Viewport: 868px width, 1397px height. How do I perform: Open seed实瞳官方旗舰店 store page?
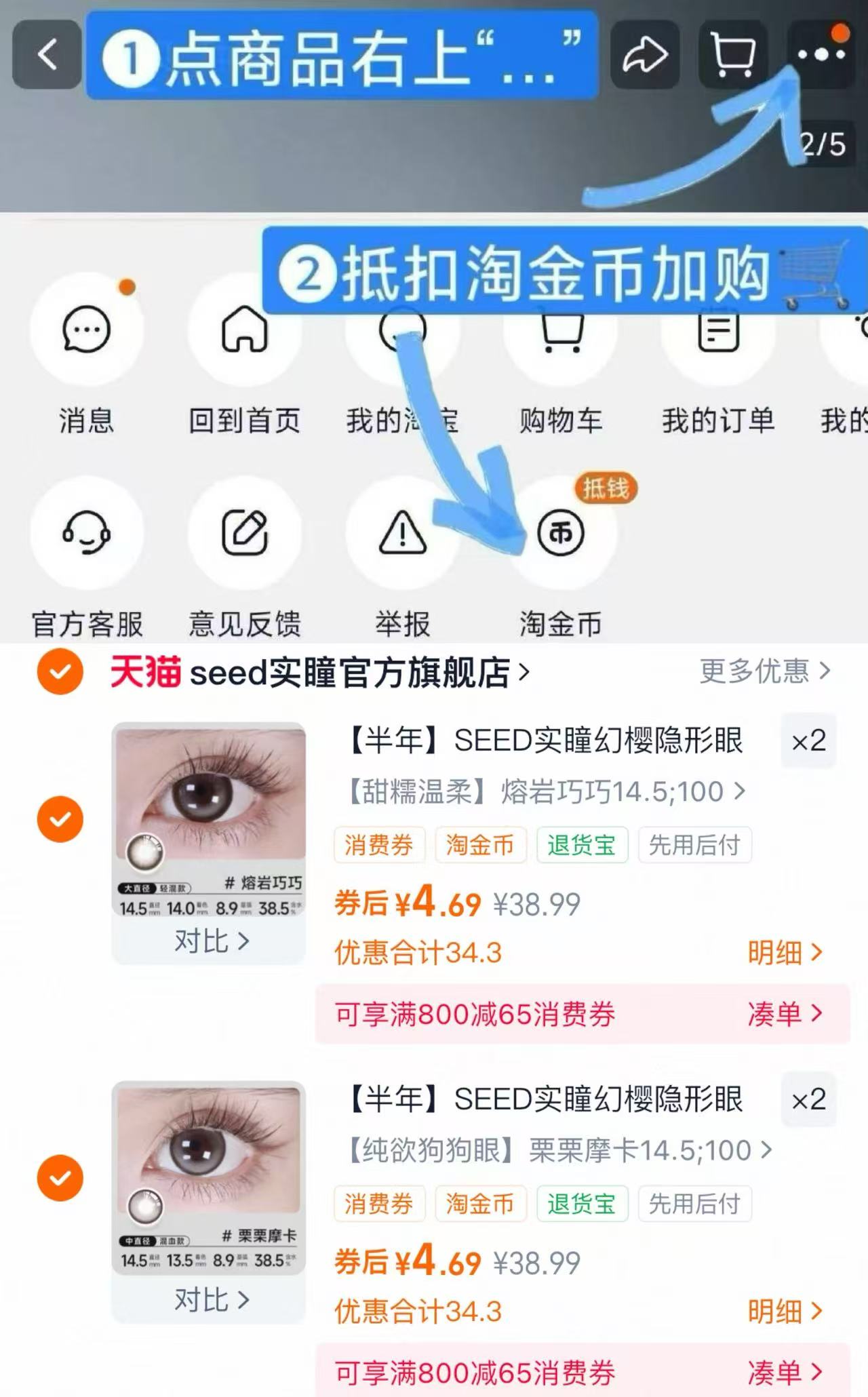[319, 671]
